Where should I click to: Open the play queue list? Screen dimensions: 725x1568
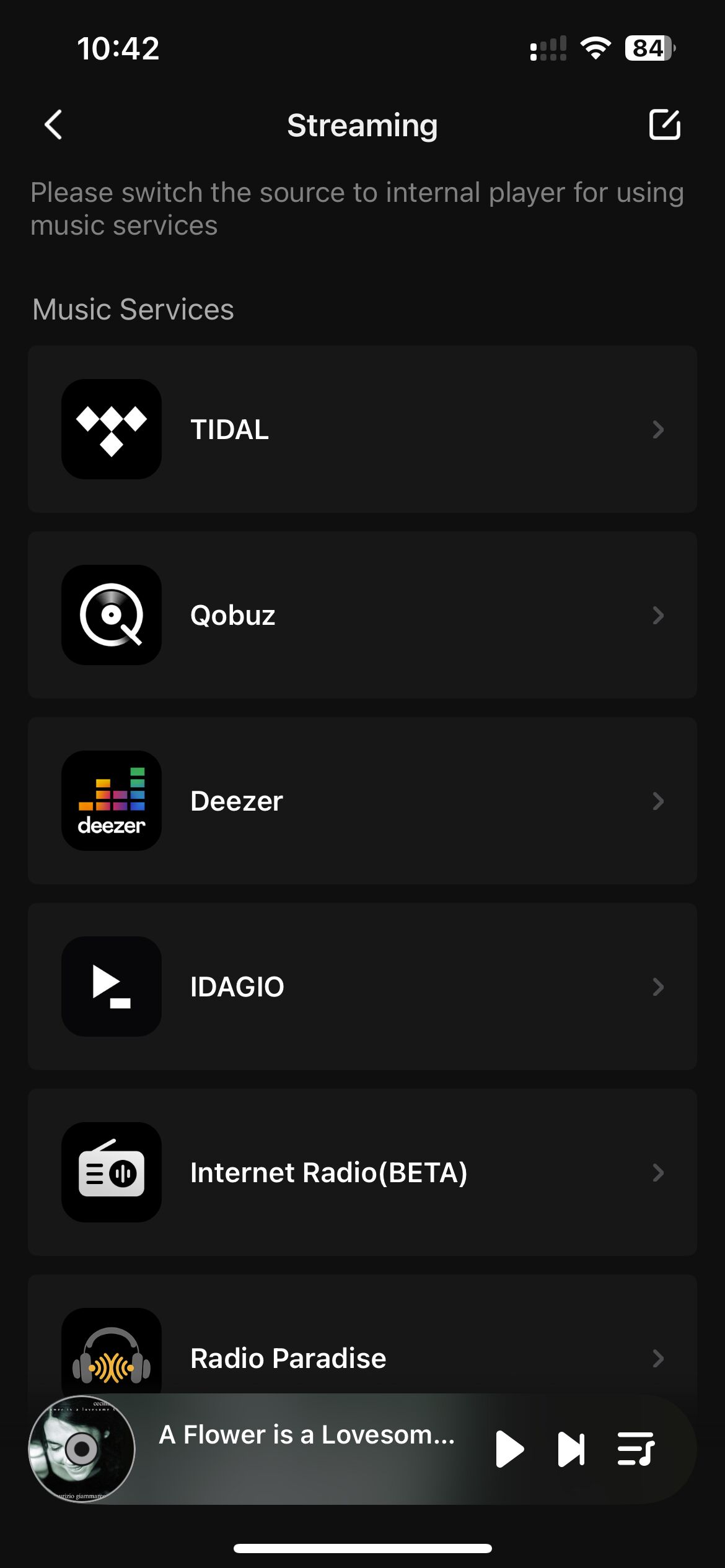pos(636,1449)
